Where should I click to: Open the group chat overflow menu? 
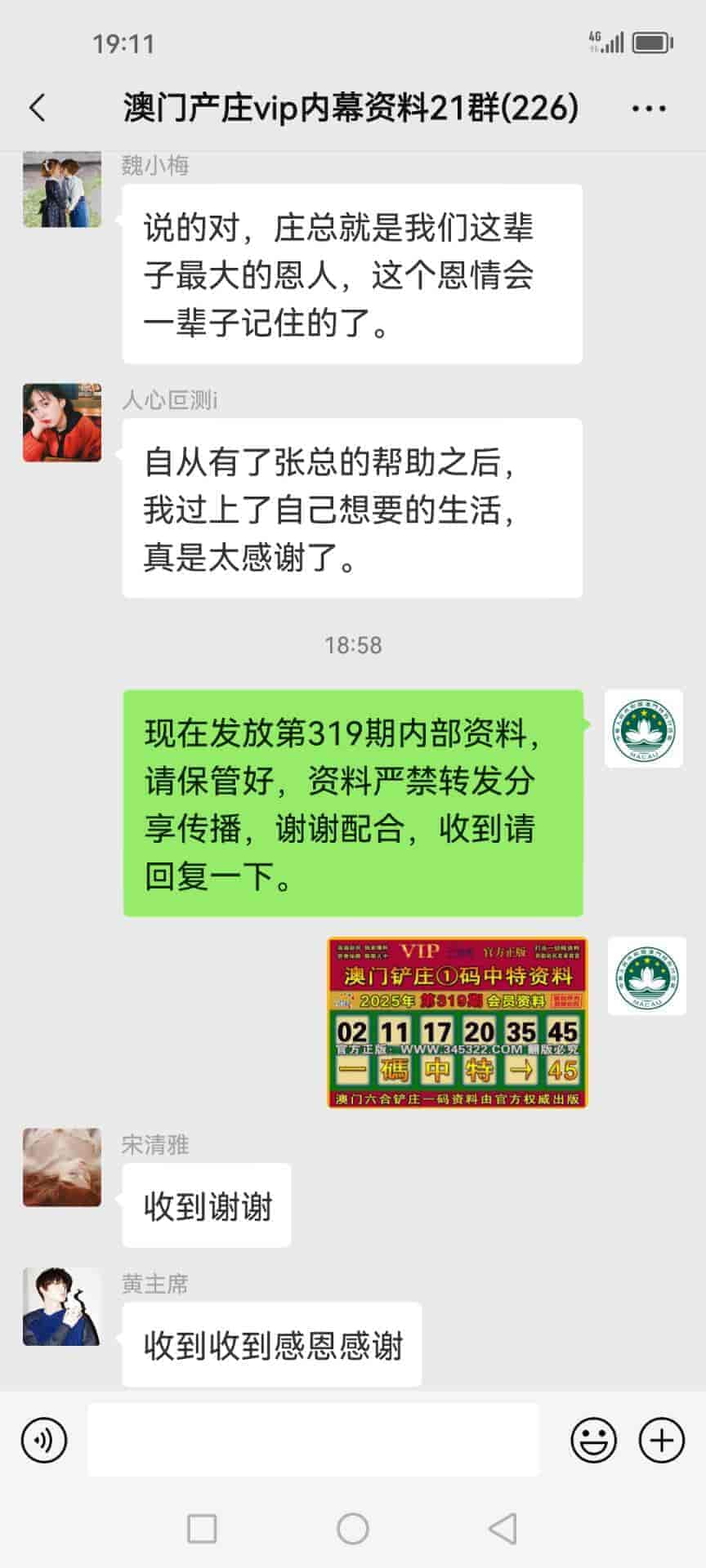(x=649, y=108)
